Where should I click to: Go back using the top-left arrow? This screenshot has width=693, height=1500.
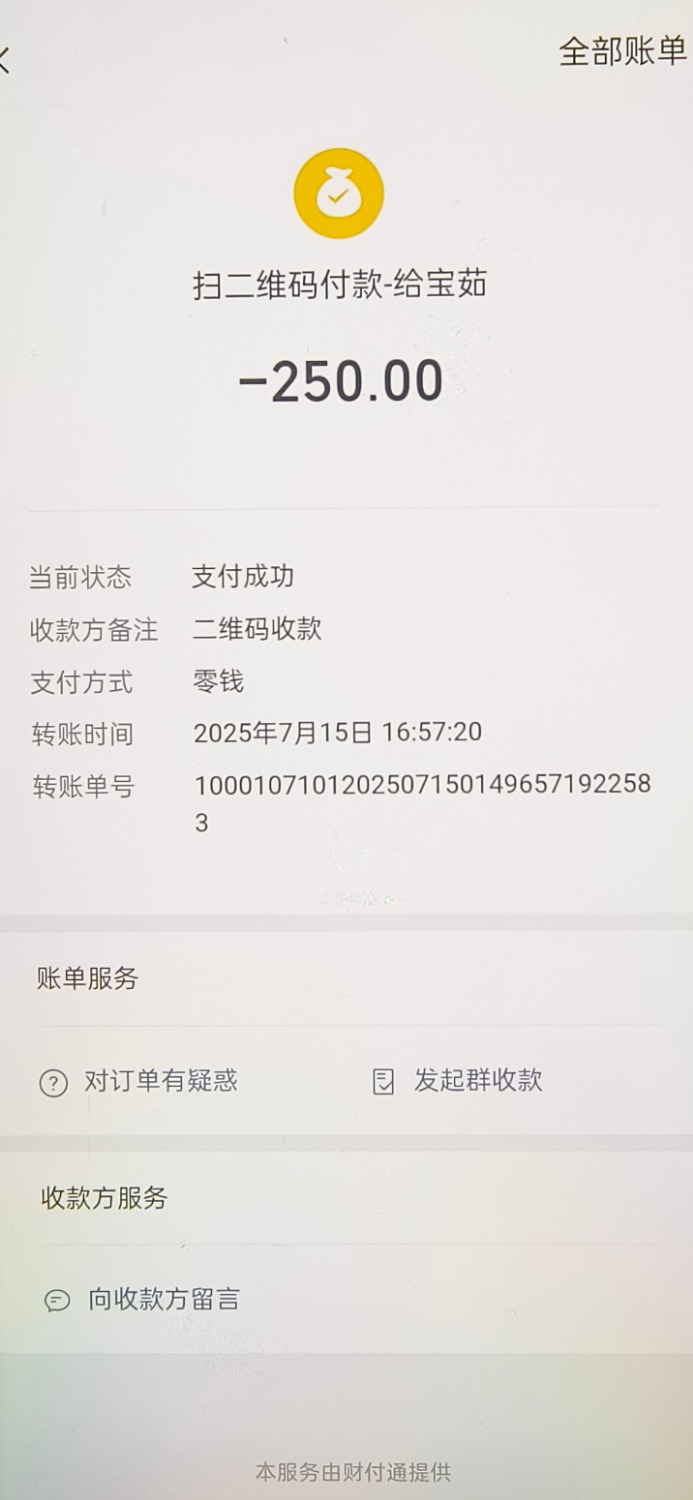(5, 59)
